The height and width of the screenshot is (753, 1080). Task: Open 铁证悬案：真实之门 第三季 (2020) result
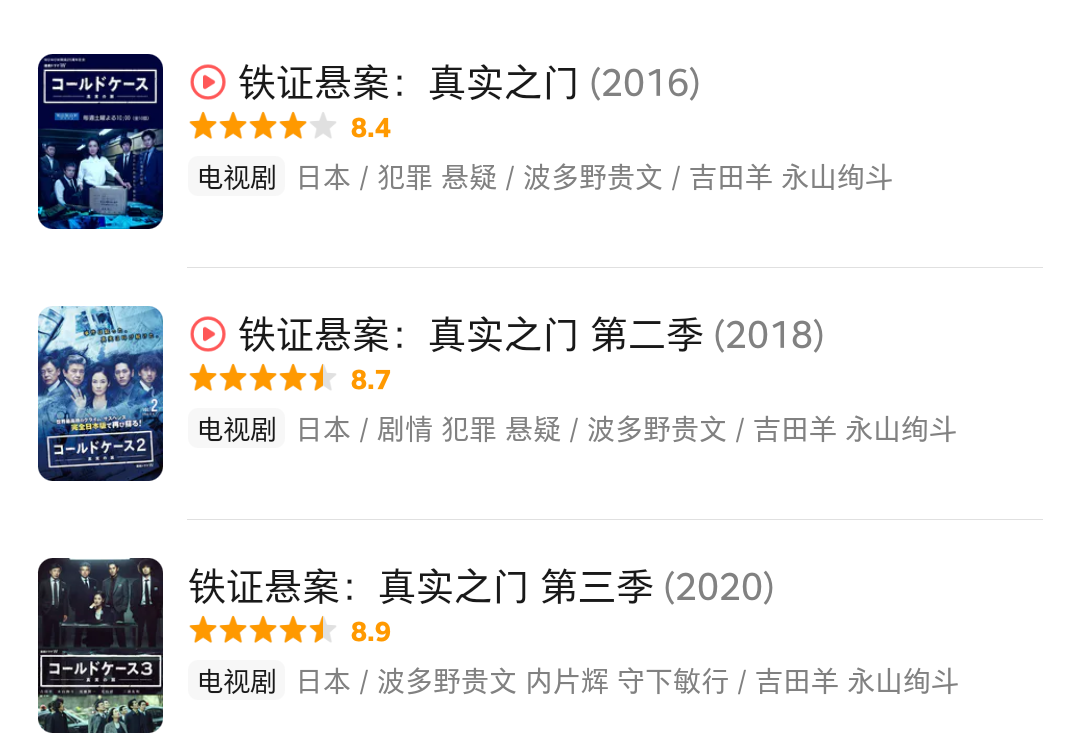(x=480, y=587)
